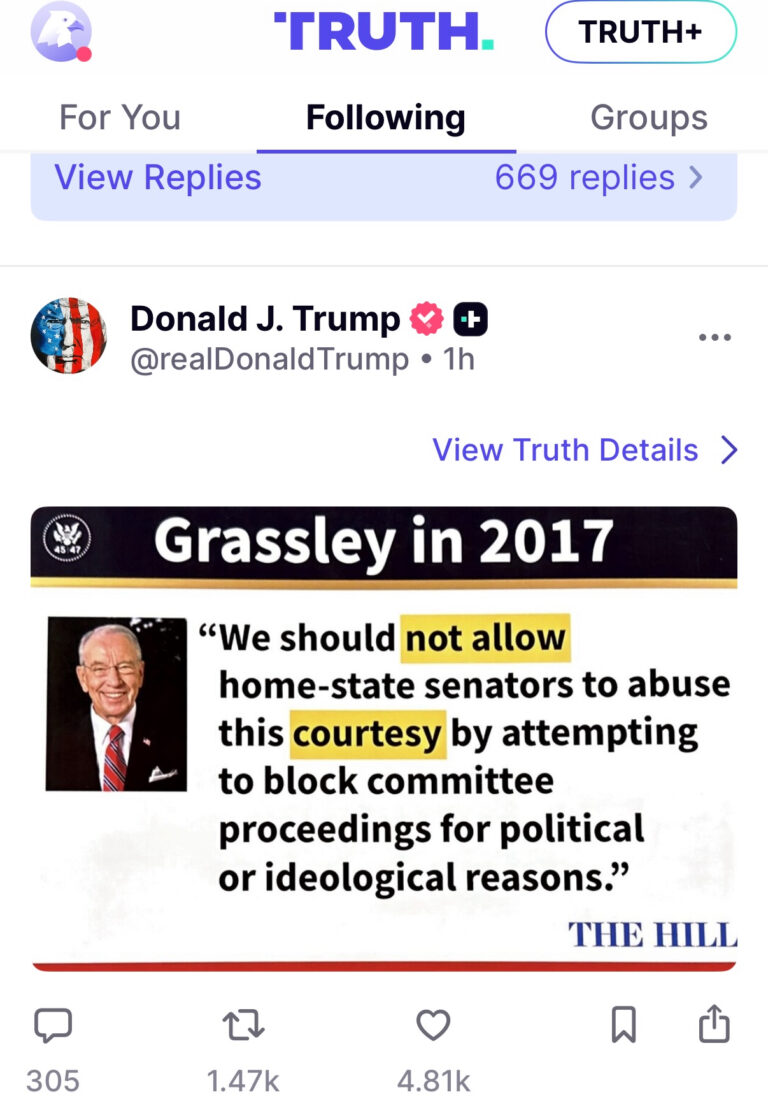Switch to the For You tab

[x=120, y=118]
